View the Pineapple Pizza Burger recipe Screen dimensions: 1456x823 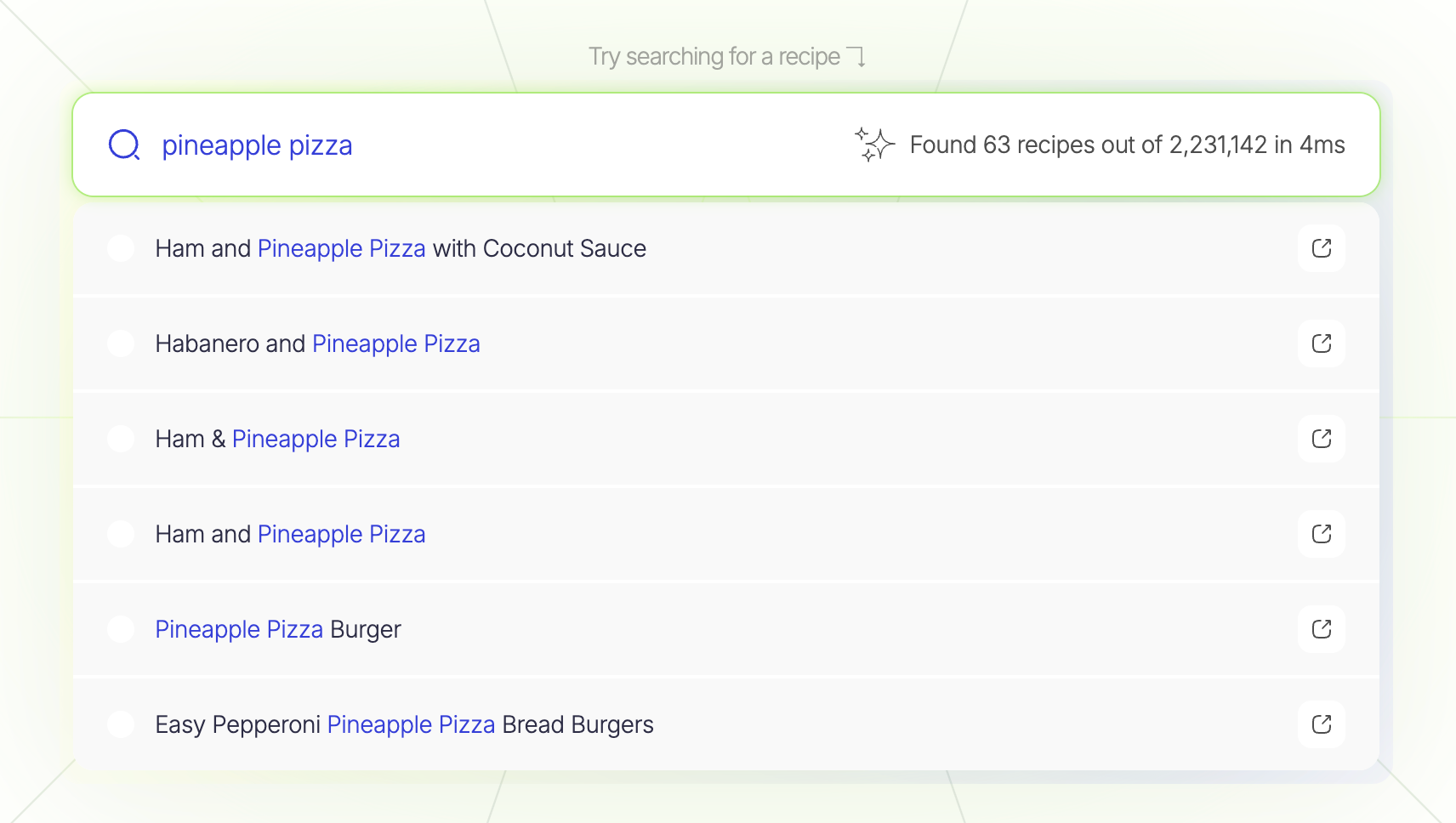click(277, 629)
